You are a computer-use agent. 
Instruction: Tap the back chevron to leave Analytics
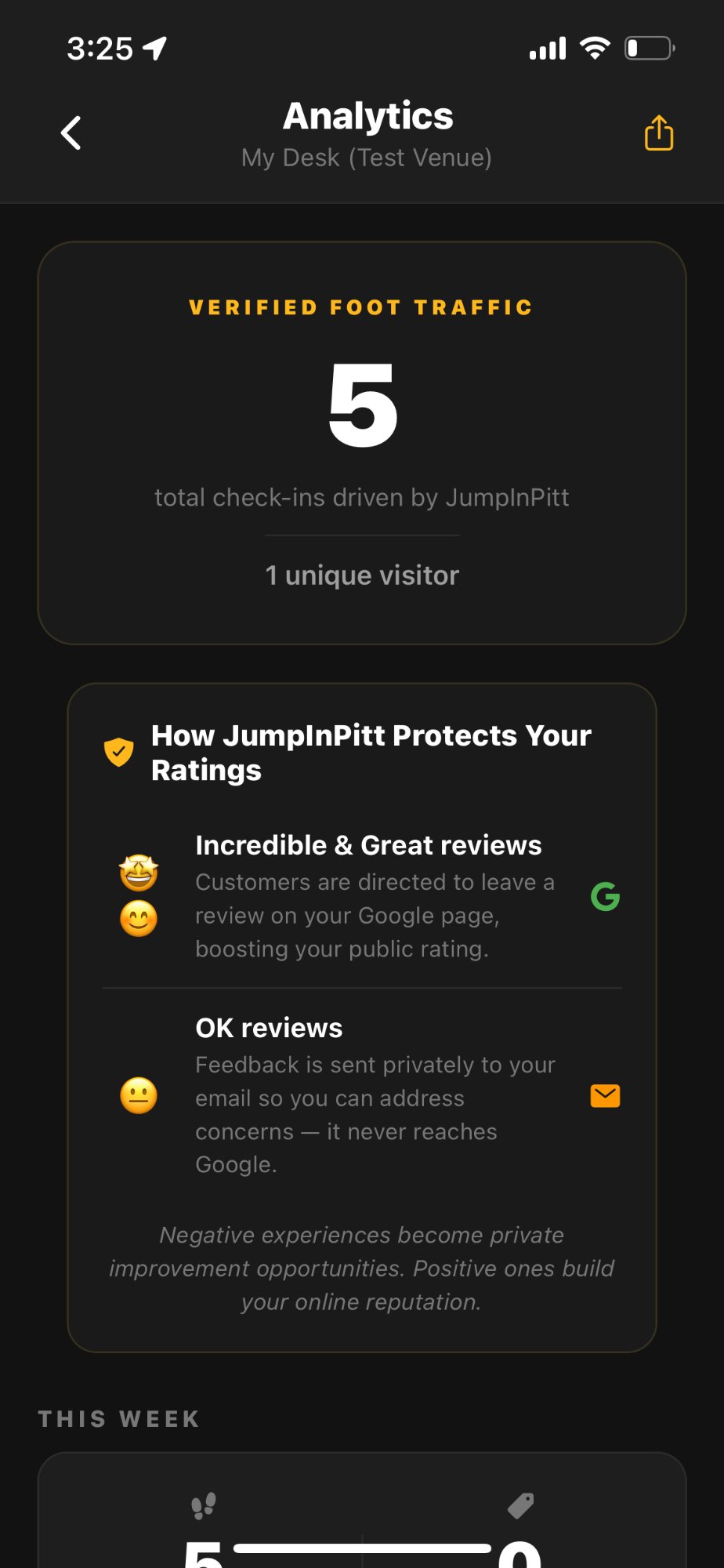coord(71,132)
